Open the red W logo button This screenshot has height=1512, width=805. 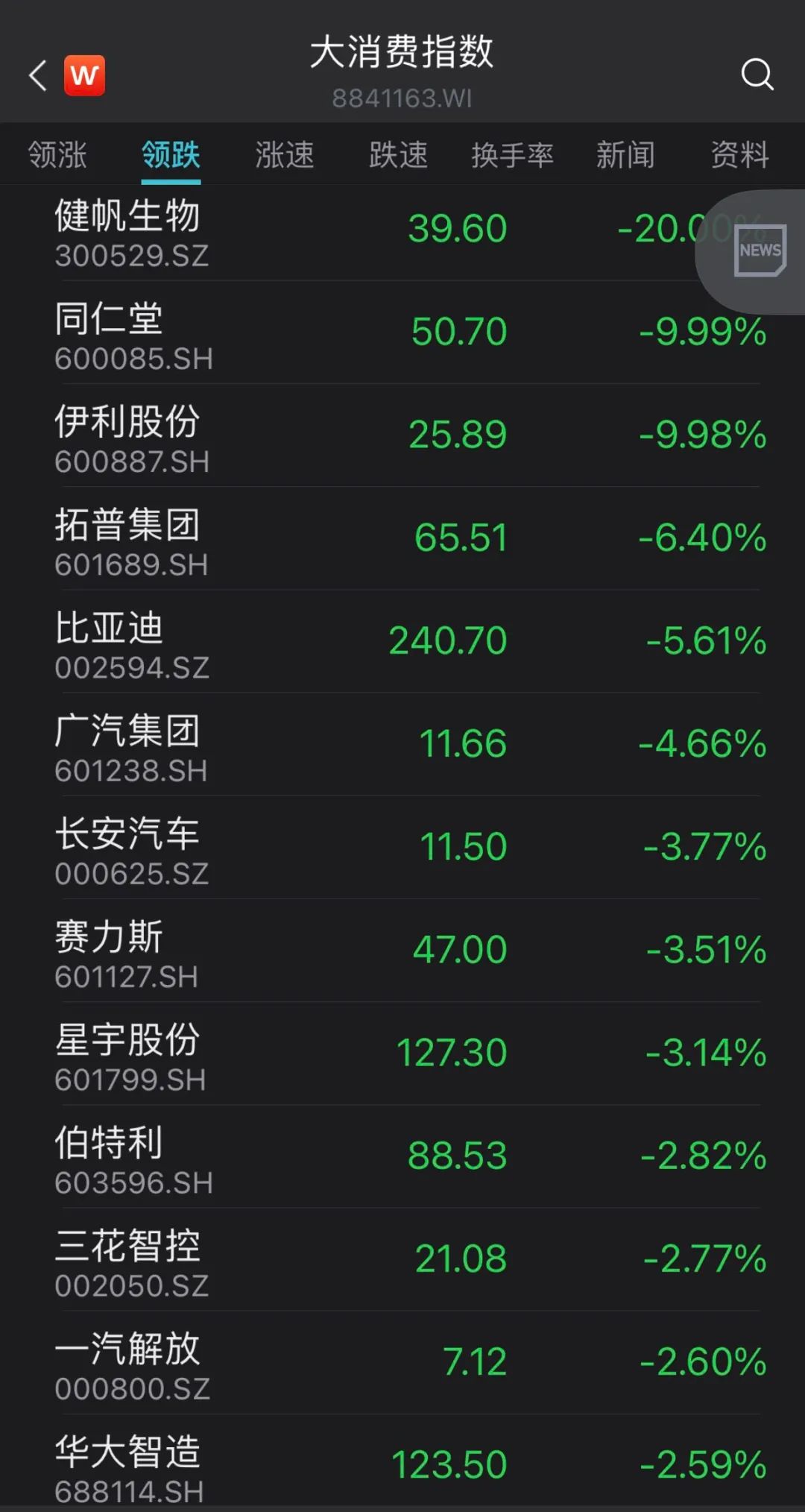coord(84,75)
